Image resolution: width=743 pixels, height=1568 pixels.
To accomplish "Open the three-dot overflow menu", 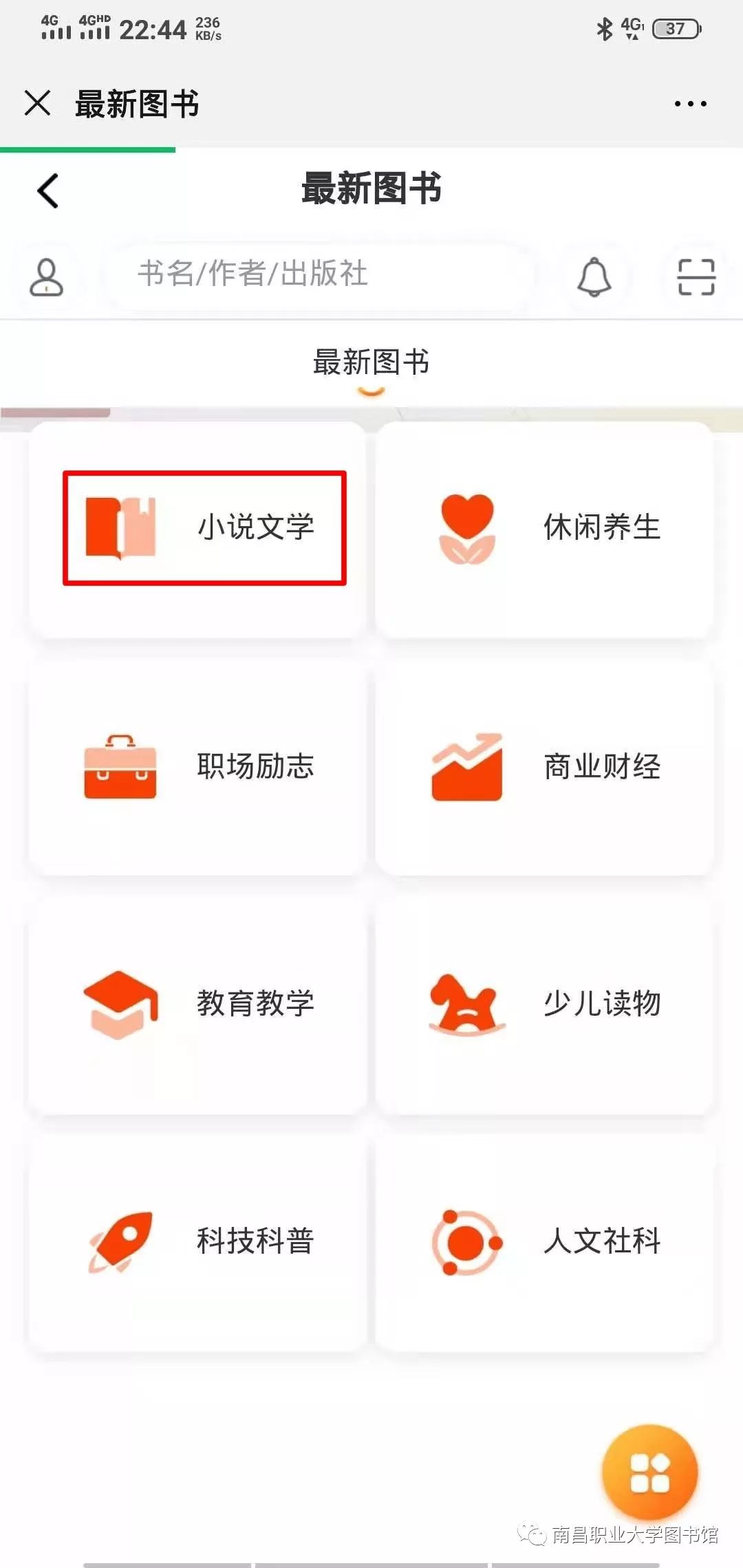I will point(690,104).
